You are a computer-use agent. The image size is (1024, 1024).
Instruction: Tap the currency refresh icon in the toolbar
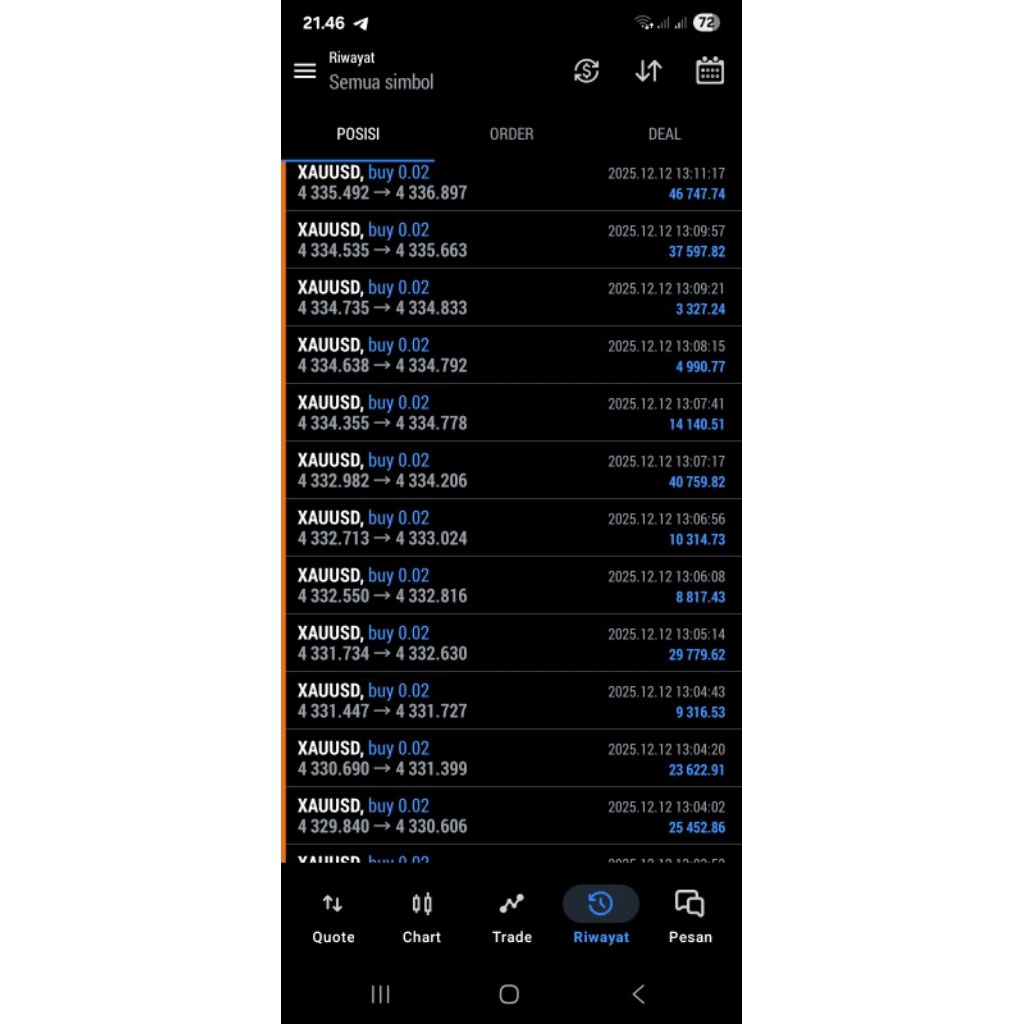(586, 71)
